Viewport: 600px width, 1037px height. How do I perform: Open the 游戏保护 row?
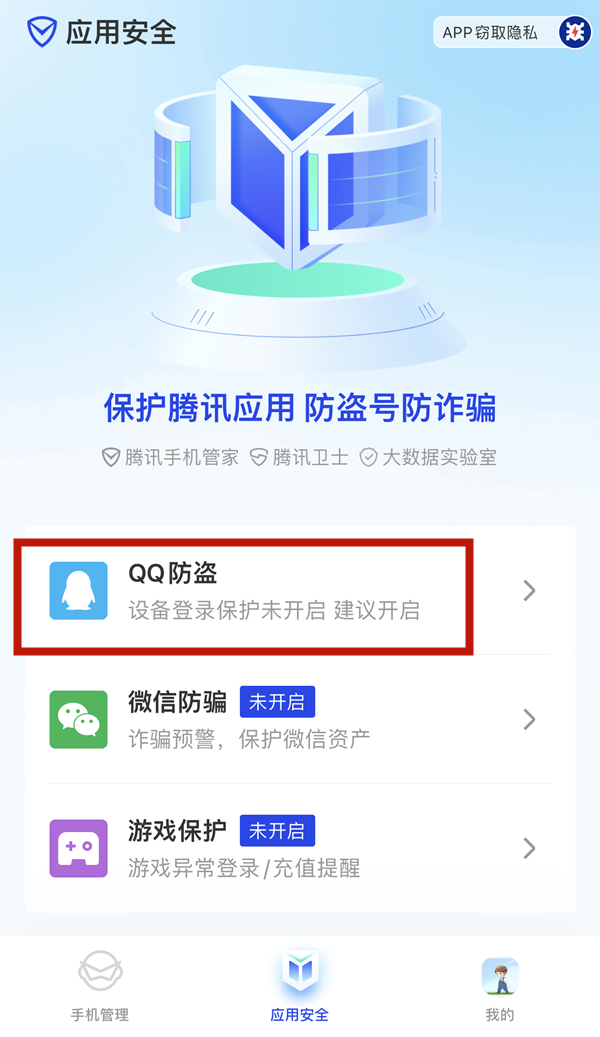(300, 848)
